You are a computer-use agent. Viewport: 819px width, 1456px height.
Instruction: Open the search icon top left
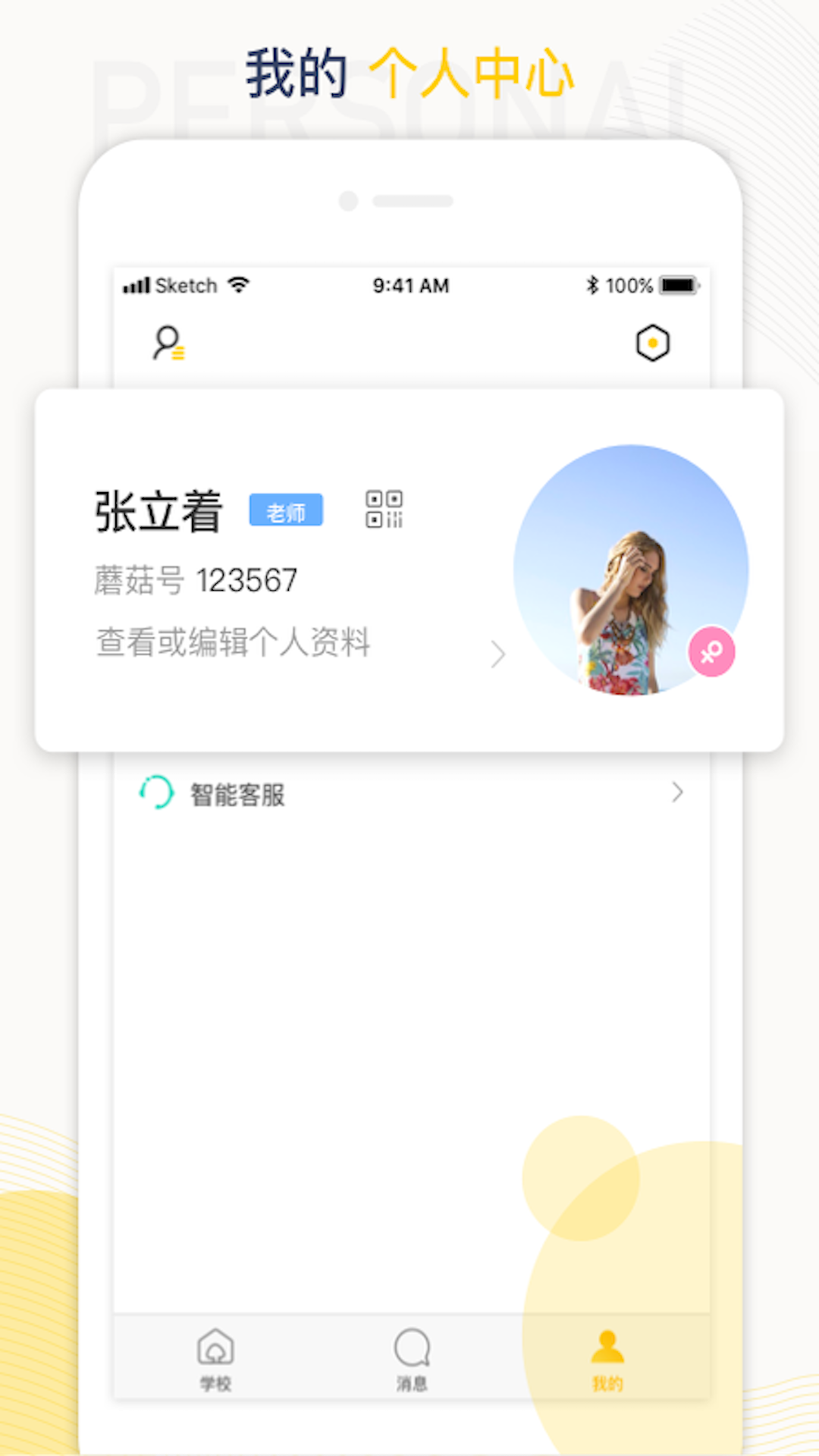pyautogui.click(x=168, y=343)
